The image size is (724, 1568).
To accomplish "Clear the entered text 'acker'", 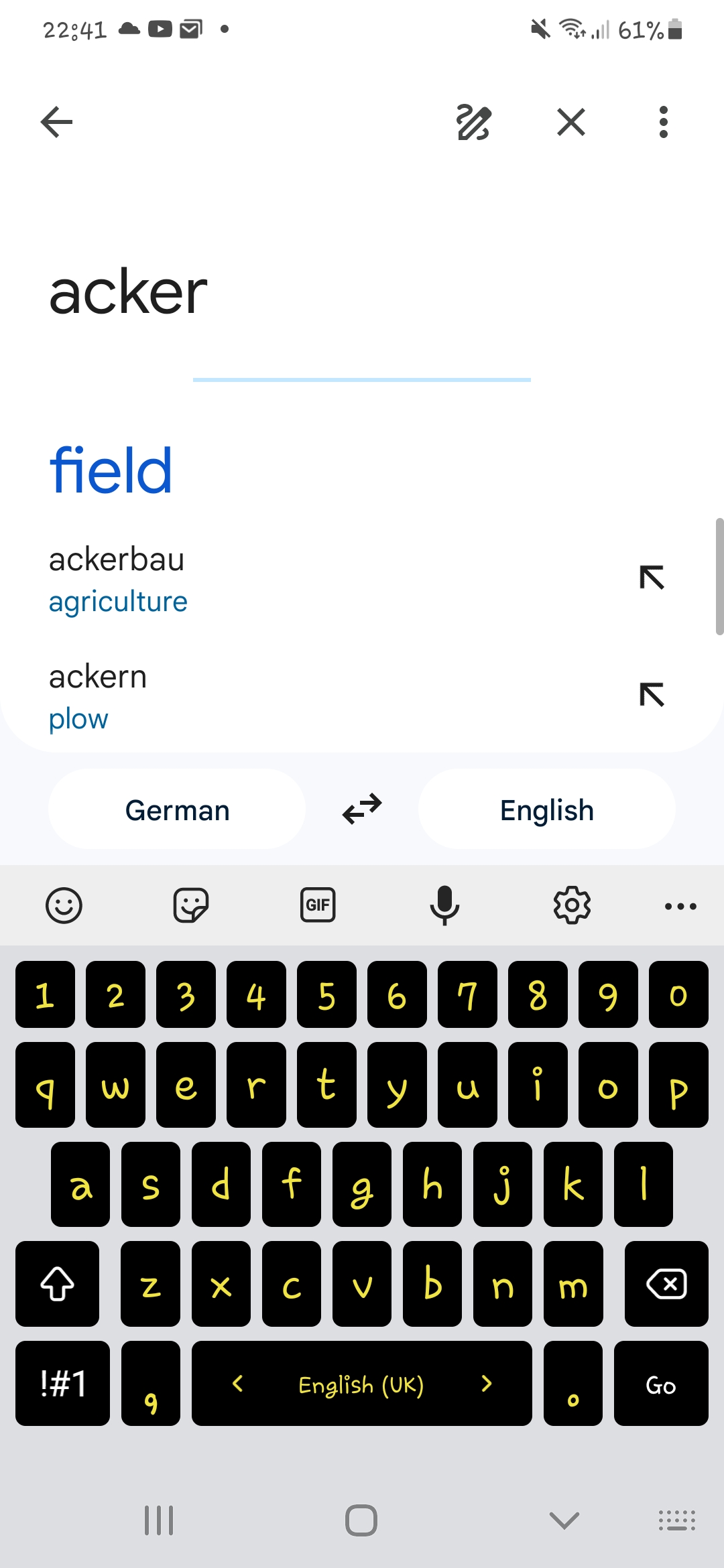I will click(571, 122).
